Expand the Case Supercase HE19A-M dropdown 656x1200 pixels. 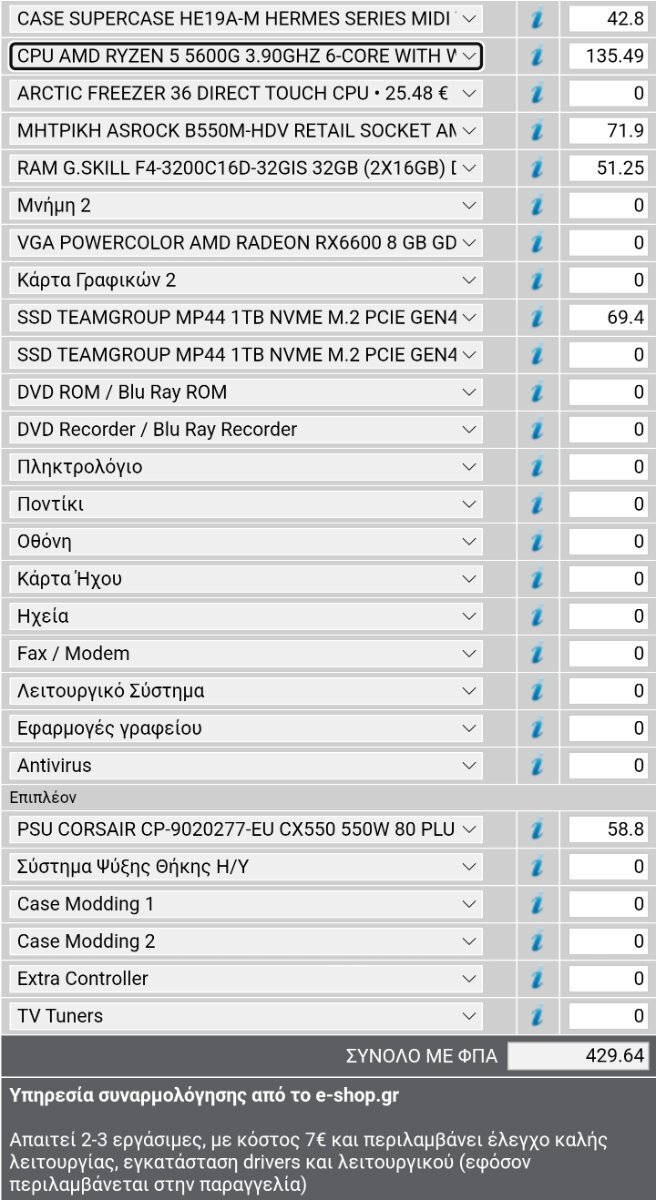(x=246, y=18)
